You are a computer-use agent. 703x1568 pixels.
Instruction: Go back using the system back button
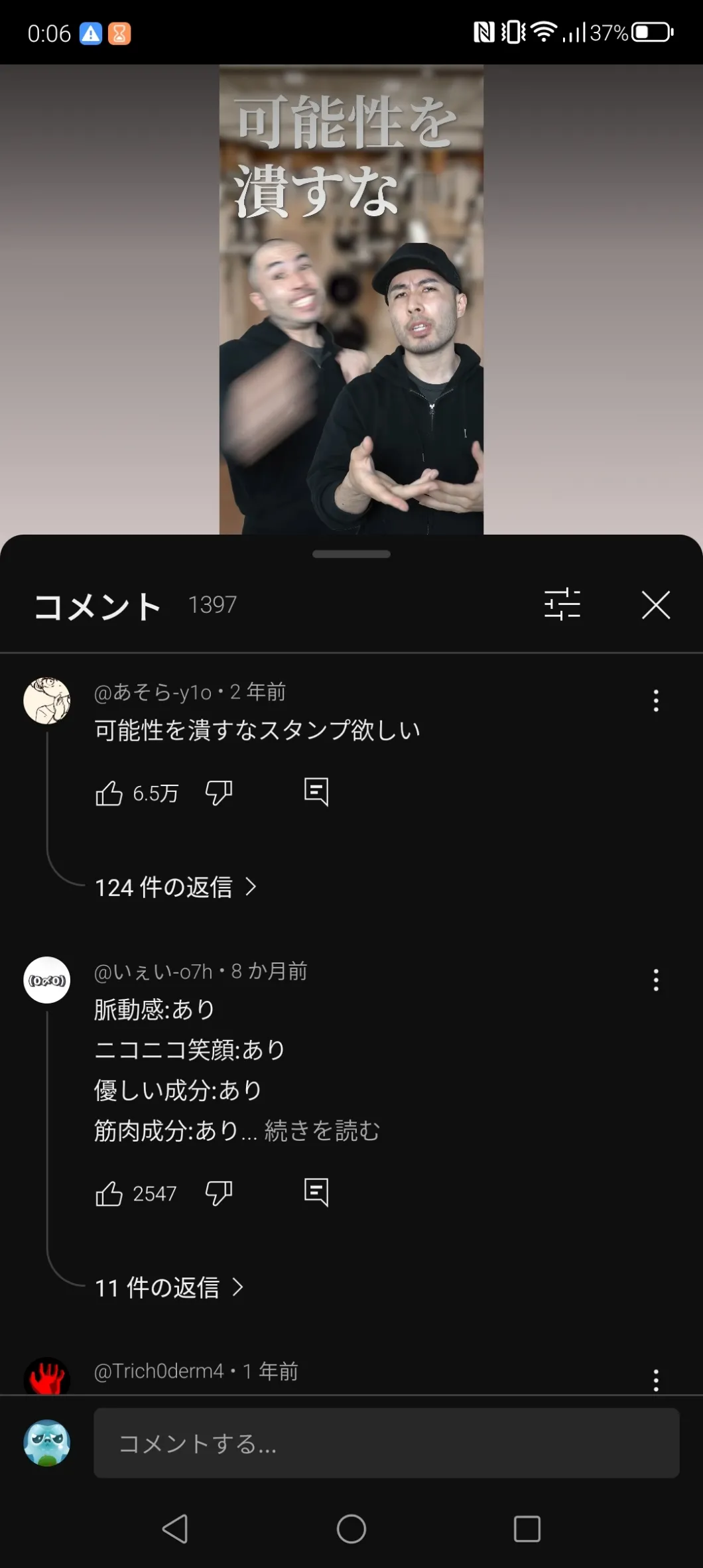(x=175, y=1529)
